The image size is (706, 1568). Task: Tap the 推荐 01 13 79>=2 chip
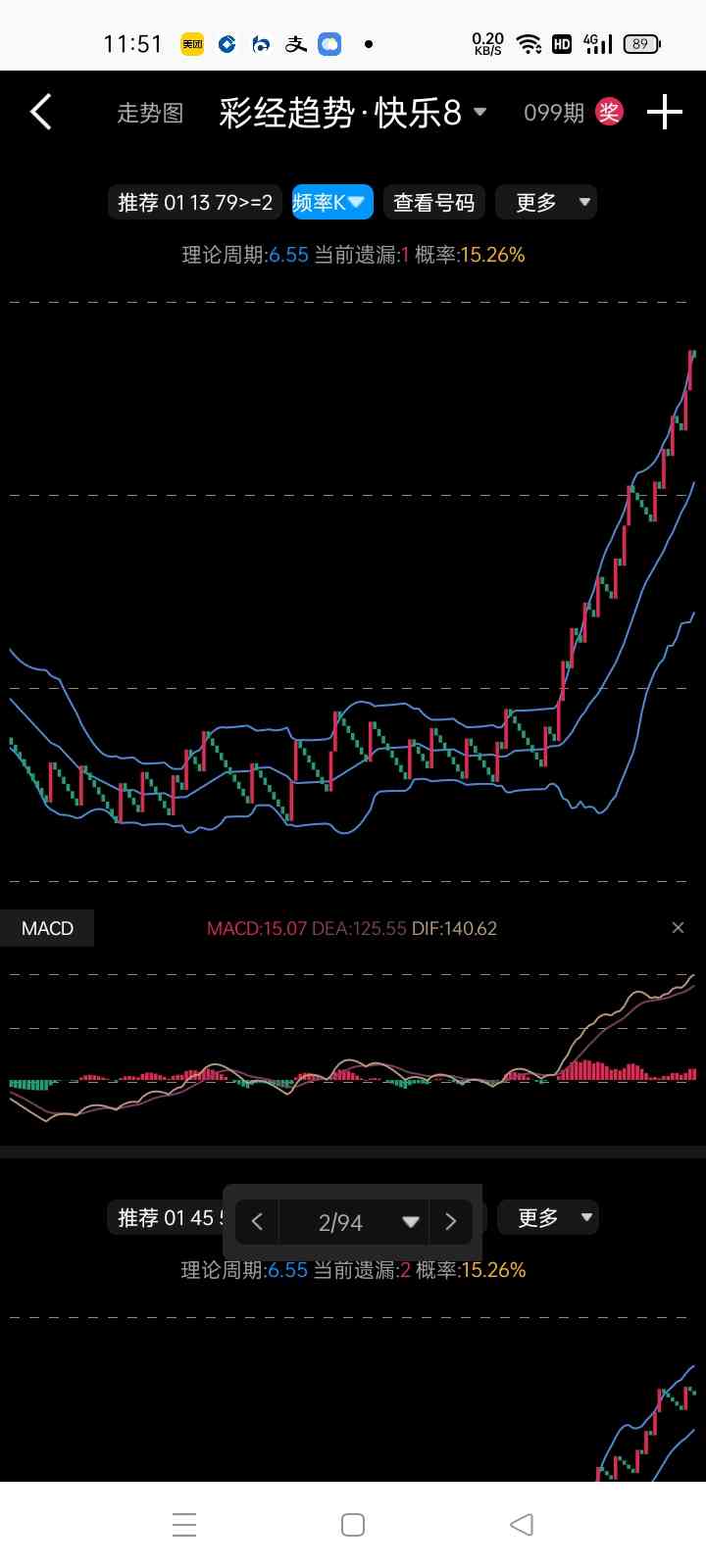coord(195,203)
